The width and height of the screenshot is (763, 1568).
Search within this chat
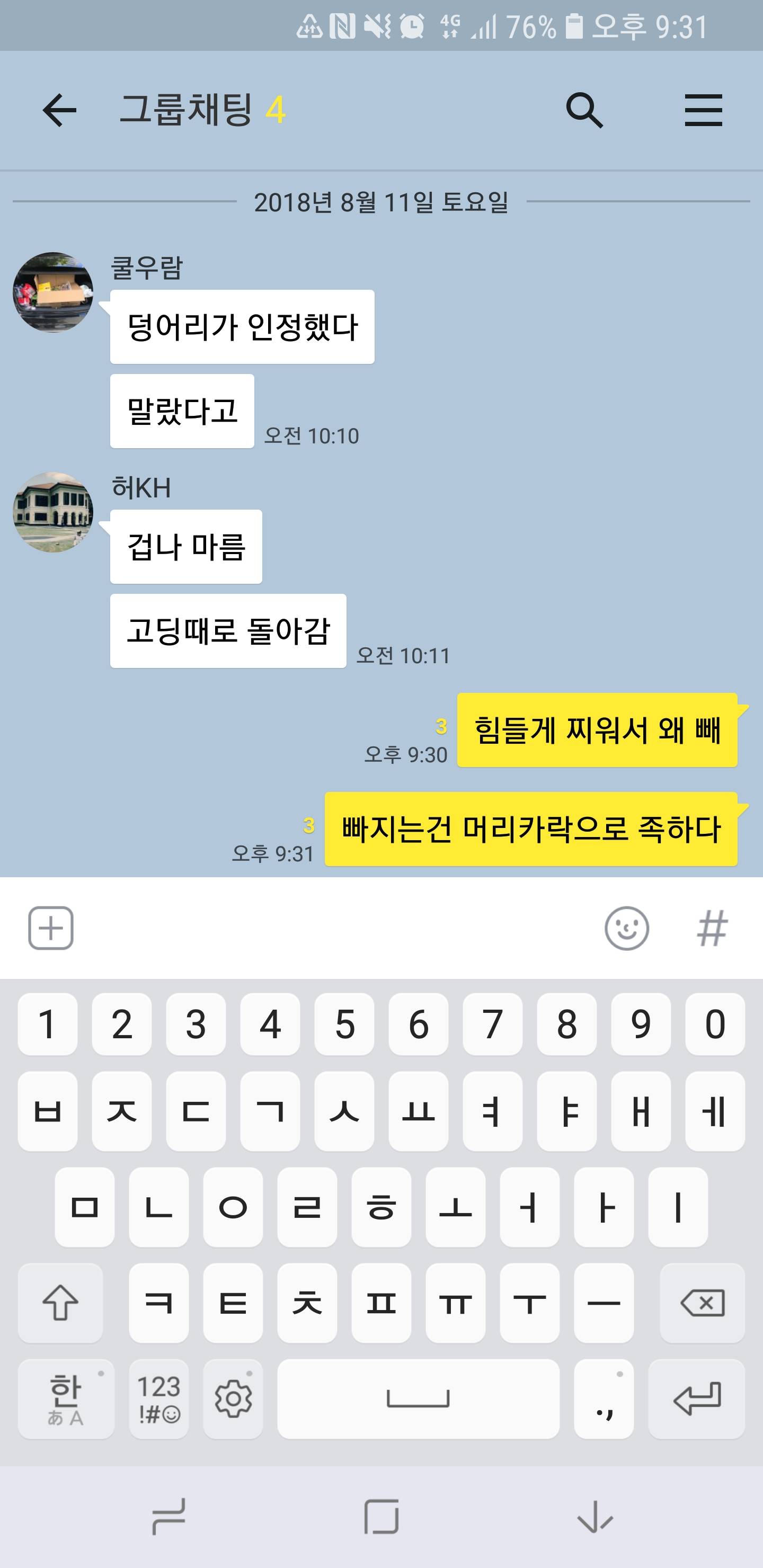(584, 110)
